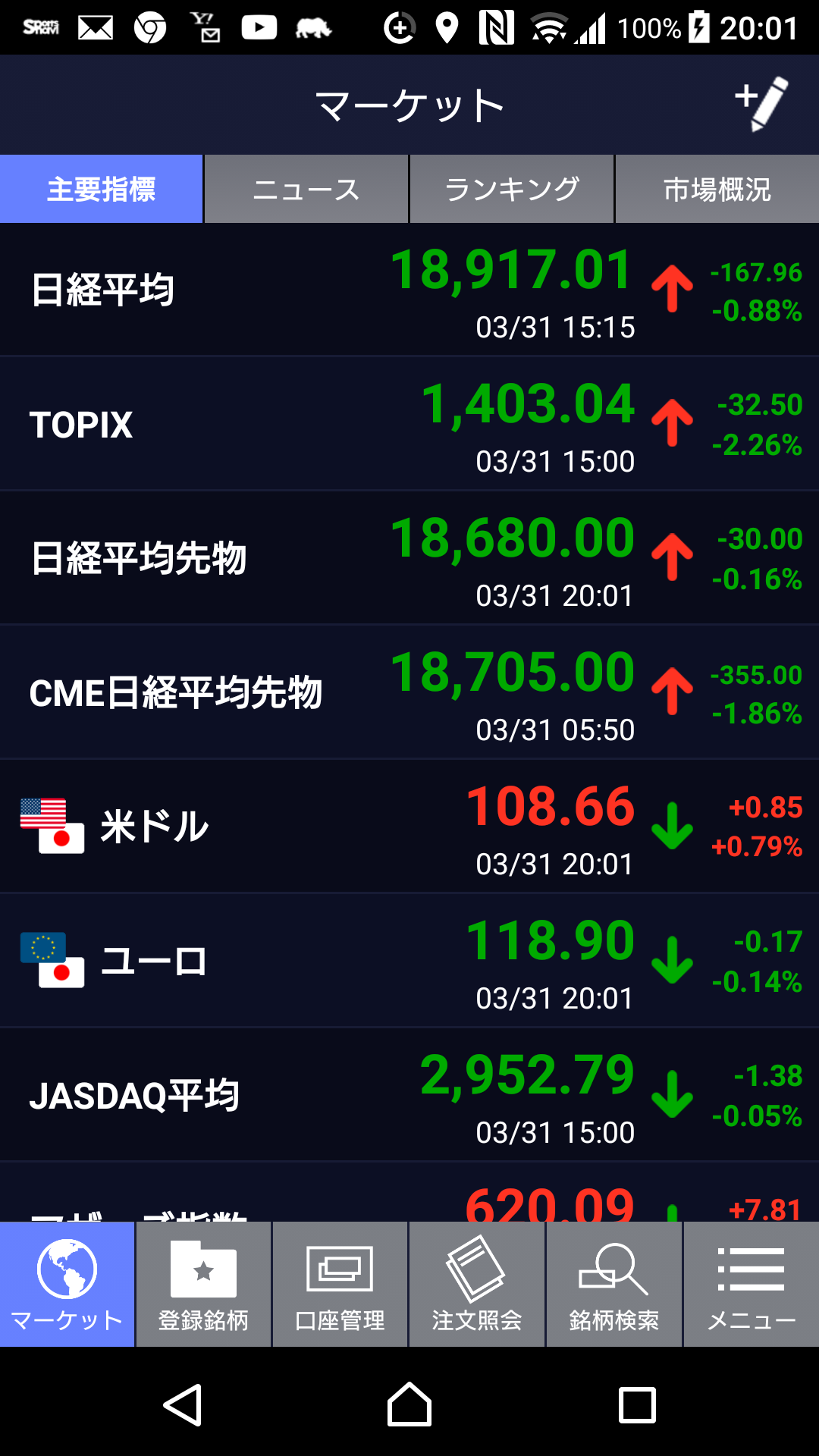This screenshot has height=1456, width=819.
Task: Open 口座管理 in bottom bar
Action: 340,1285
